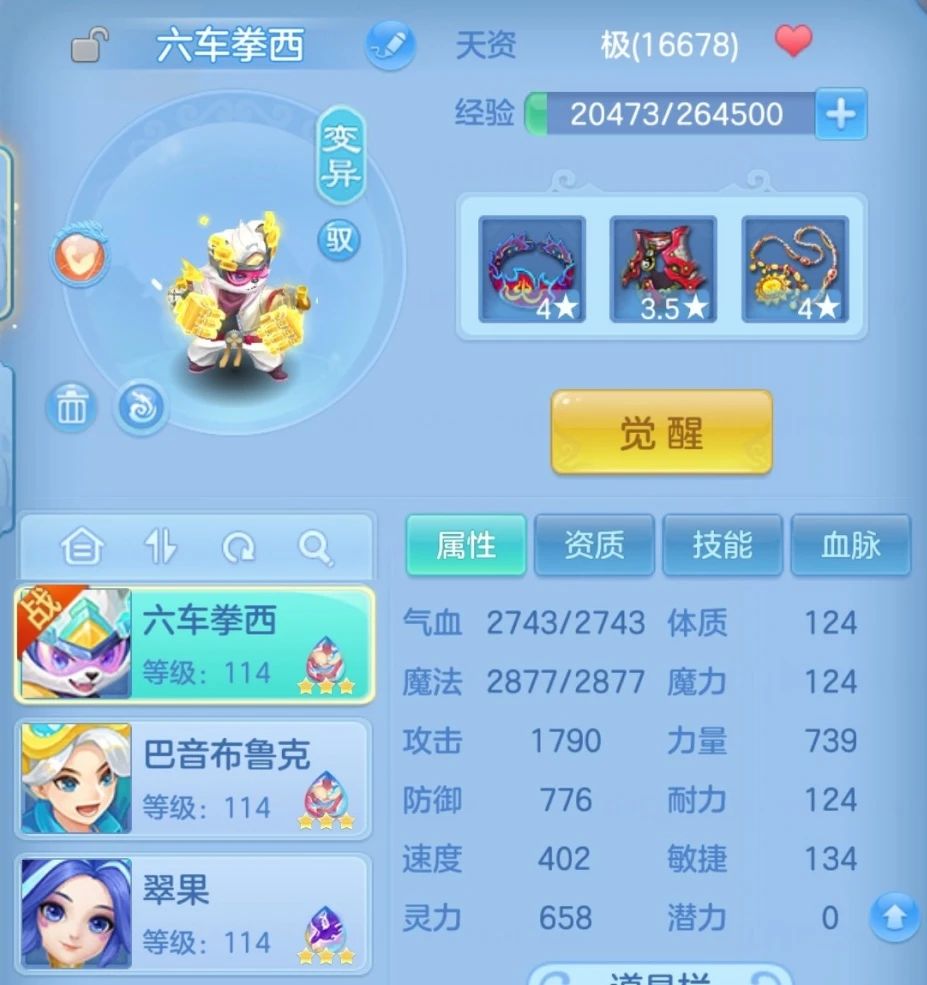
Task: Open the 4-star necklace equipment slot
Action: (x=795, y=269)
